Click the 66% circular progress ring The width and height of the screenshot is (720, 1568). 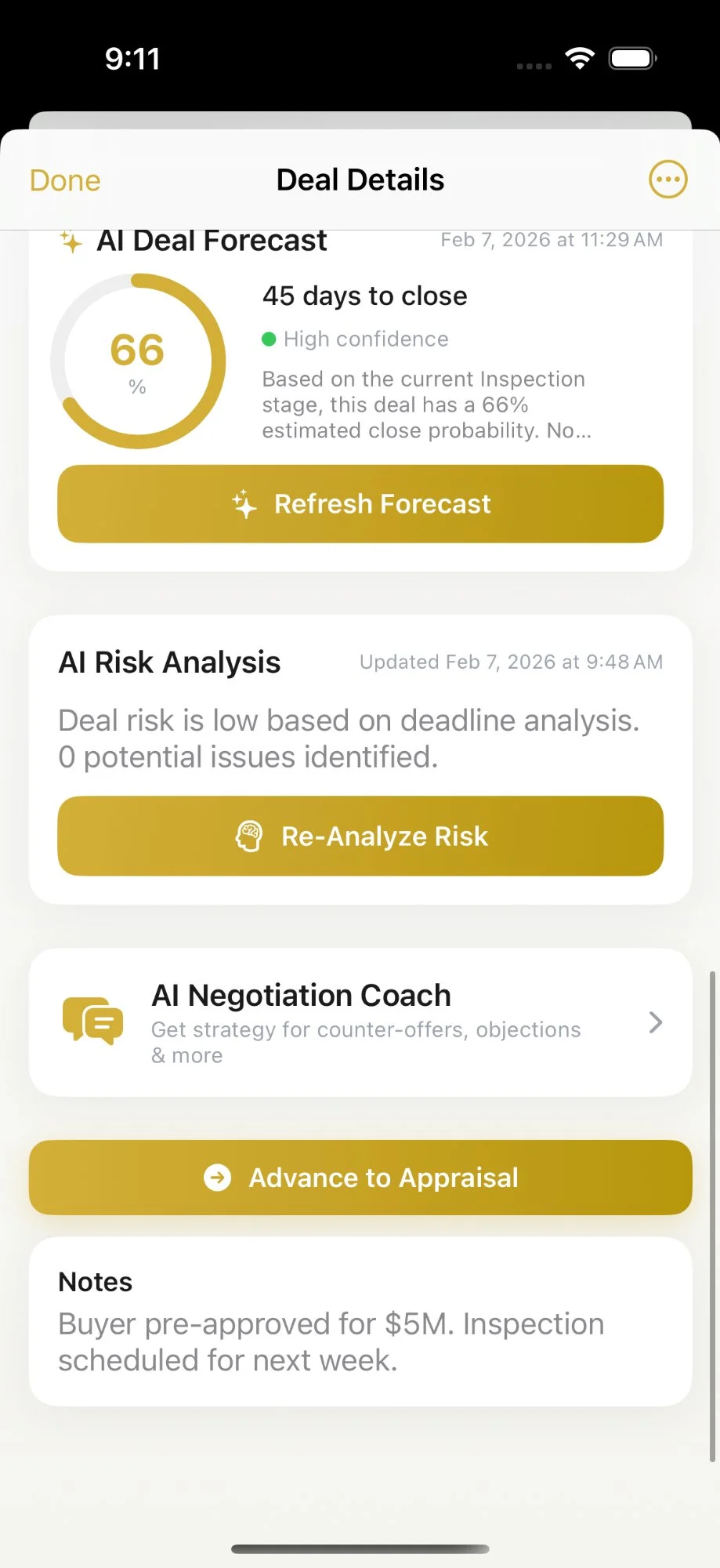click(x=139, y=360)
